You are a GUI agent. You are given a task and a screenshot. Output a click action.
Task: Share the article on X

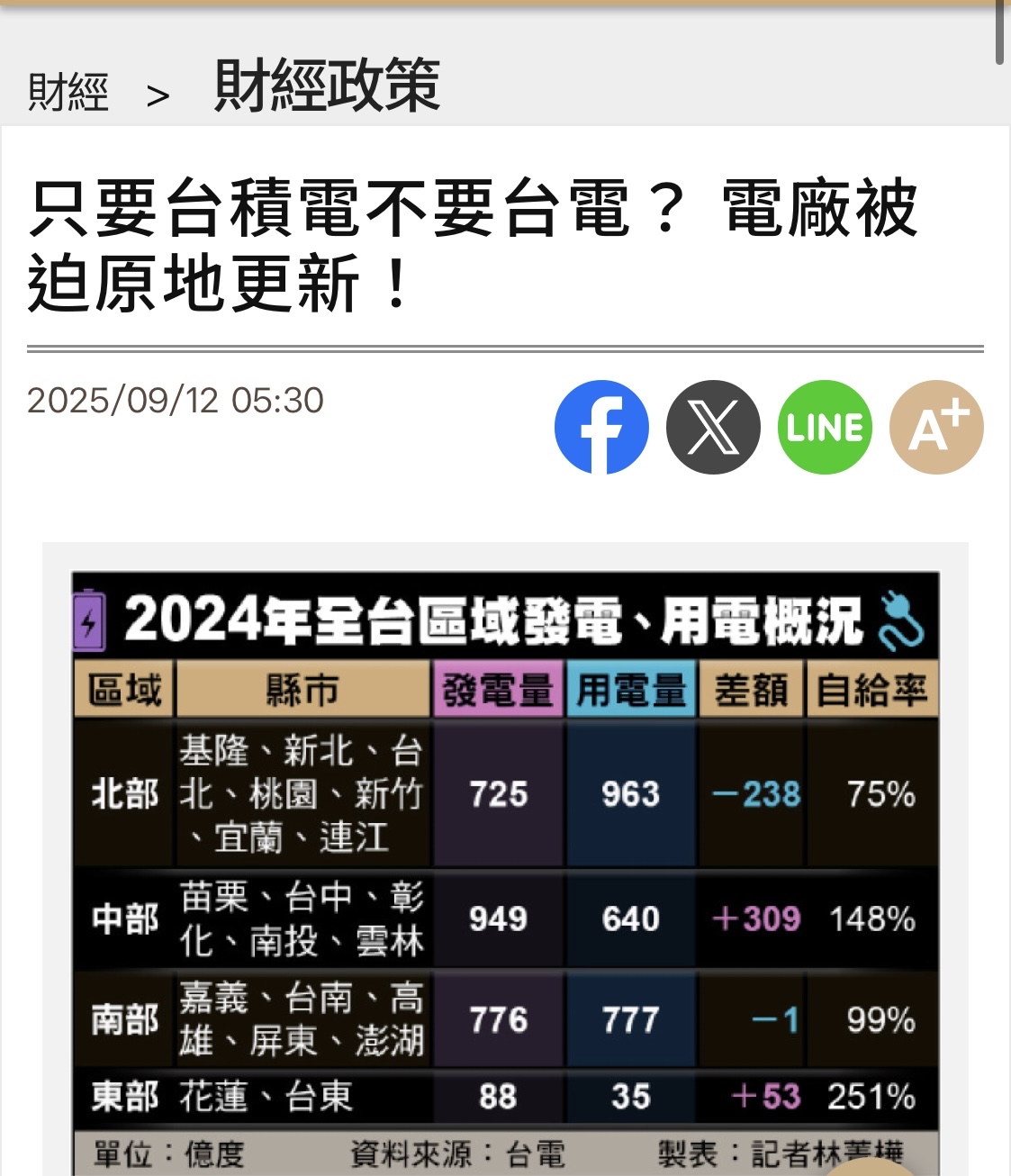click(713, 427)
